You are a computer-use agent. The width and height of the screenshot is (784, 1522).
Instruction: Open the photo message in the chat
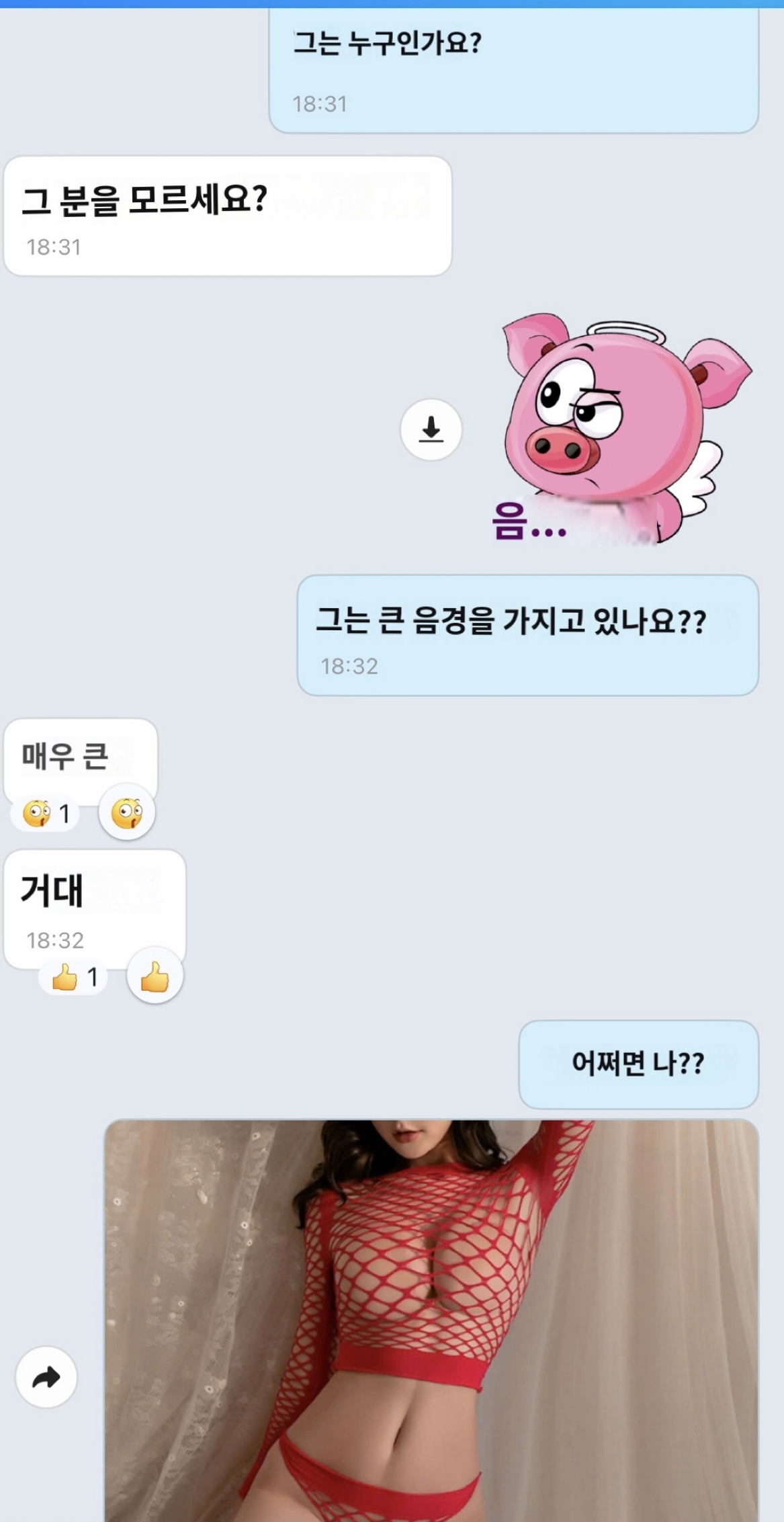coord(431,1317)
